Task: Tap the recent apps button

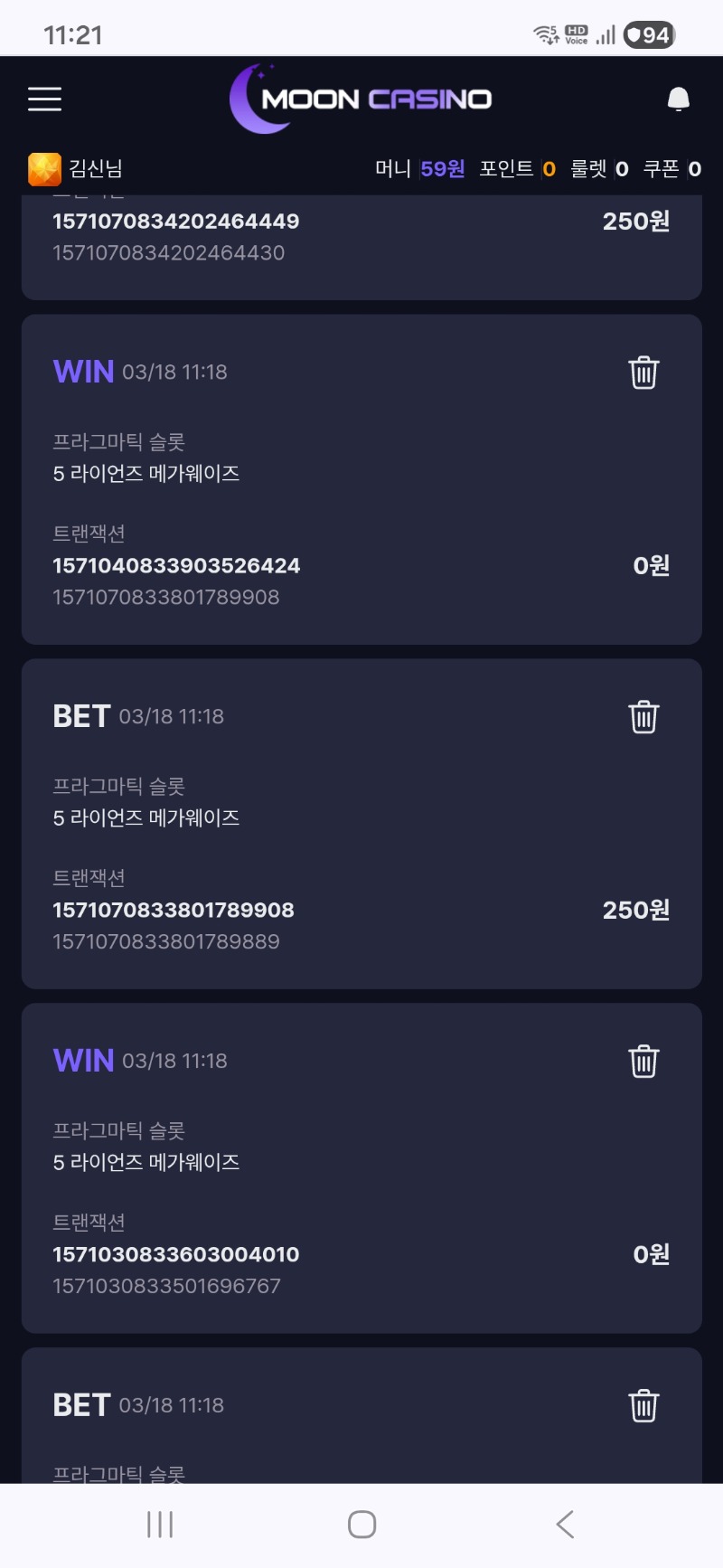Action: click(x=159, y=1523)
